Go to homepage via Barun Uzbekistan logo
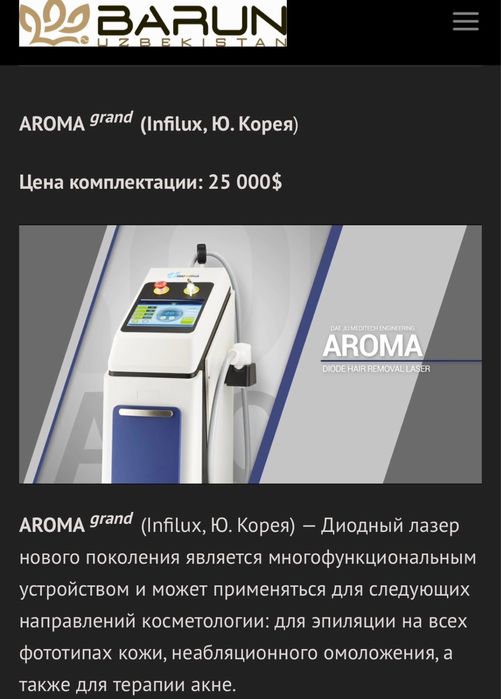 (153, 23)
